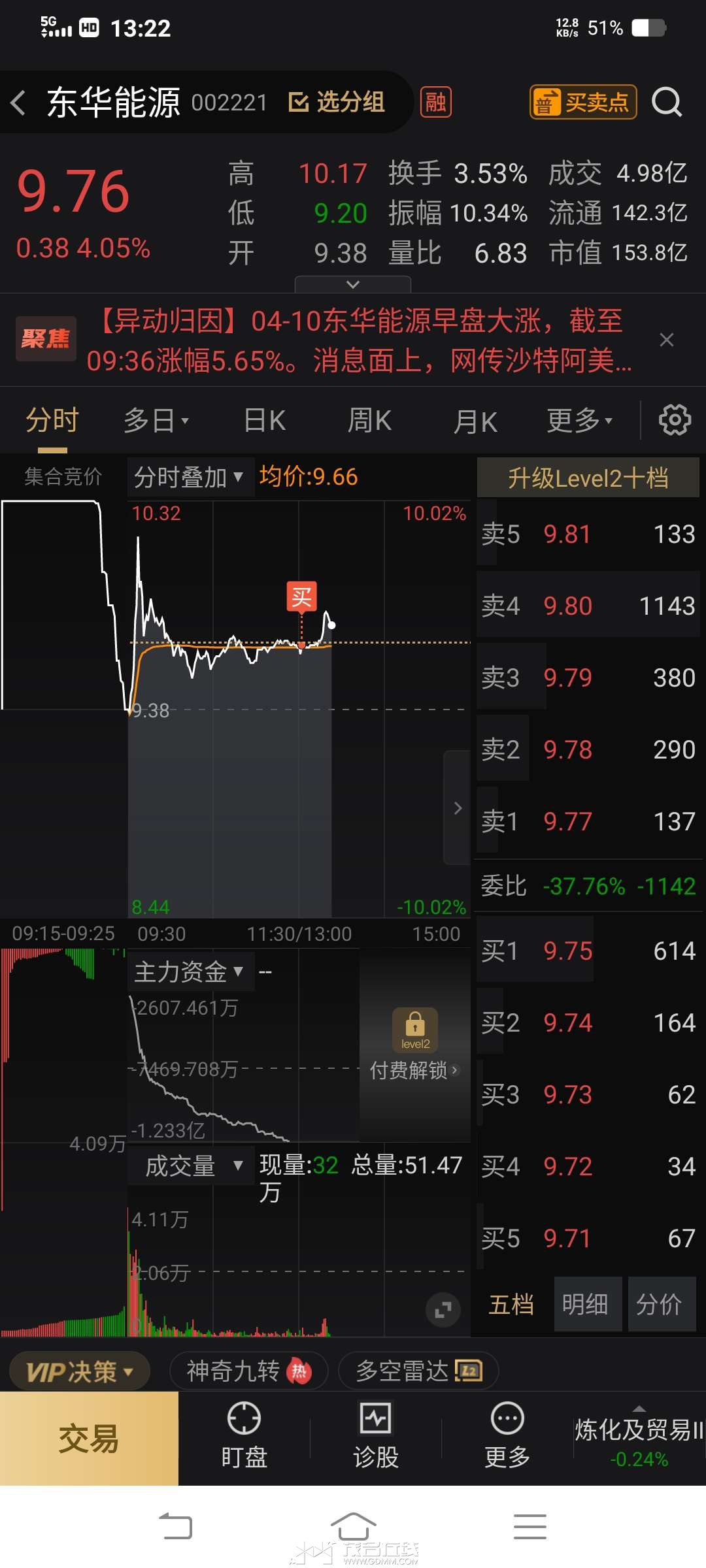Switch to the 日K tab

click(265, 420)
